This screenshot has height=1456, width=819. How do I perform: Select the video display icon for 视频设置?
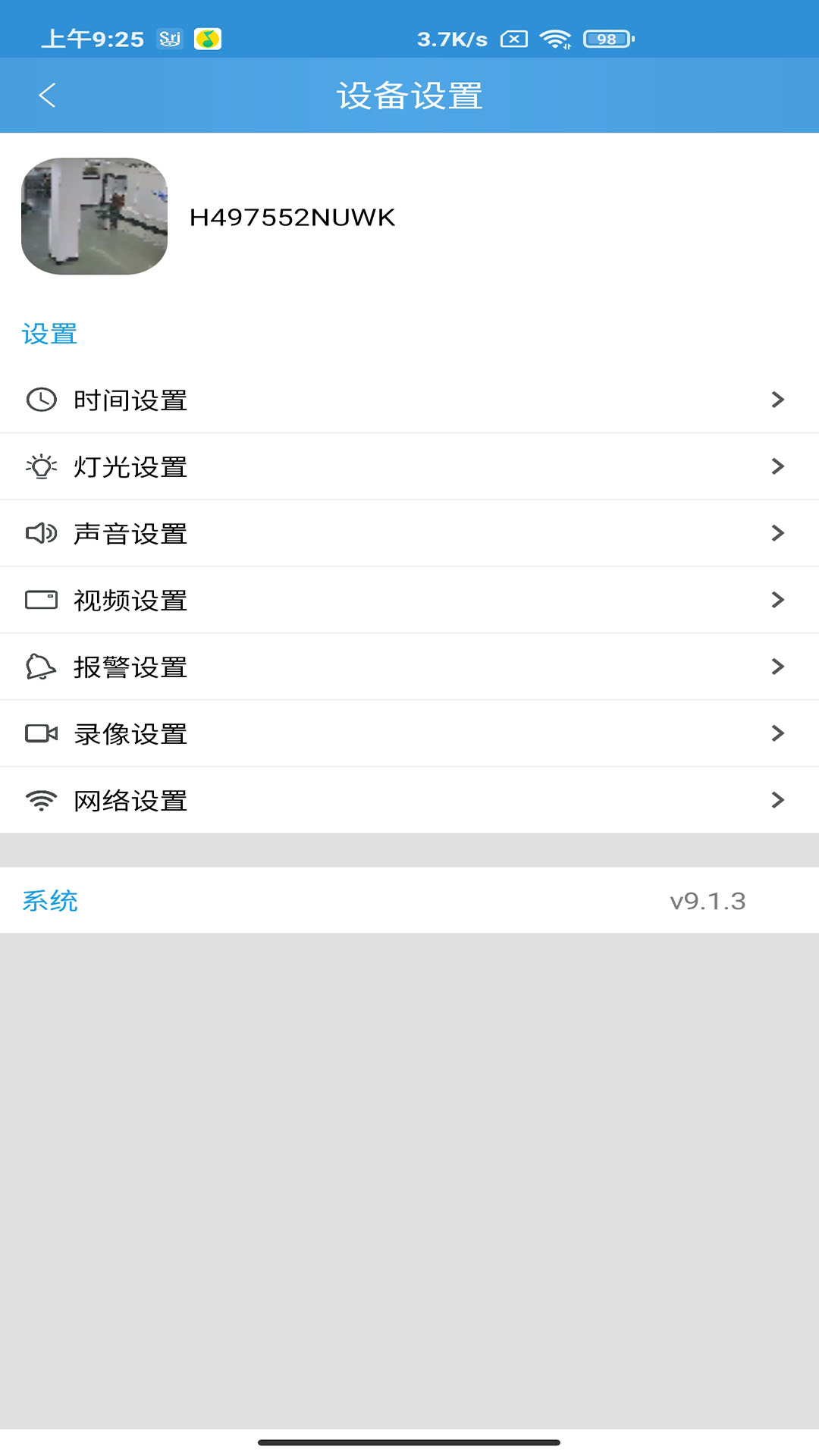pyautogui.click(x=40, y=600)
